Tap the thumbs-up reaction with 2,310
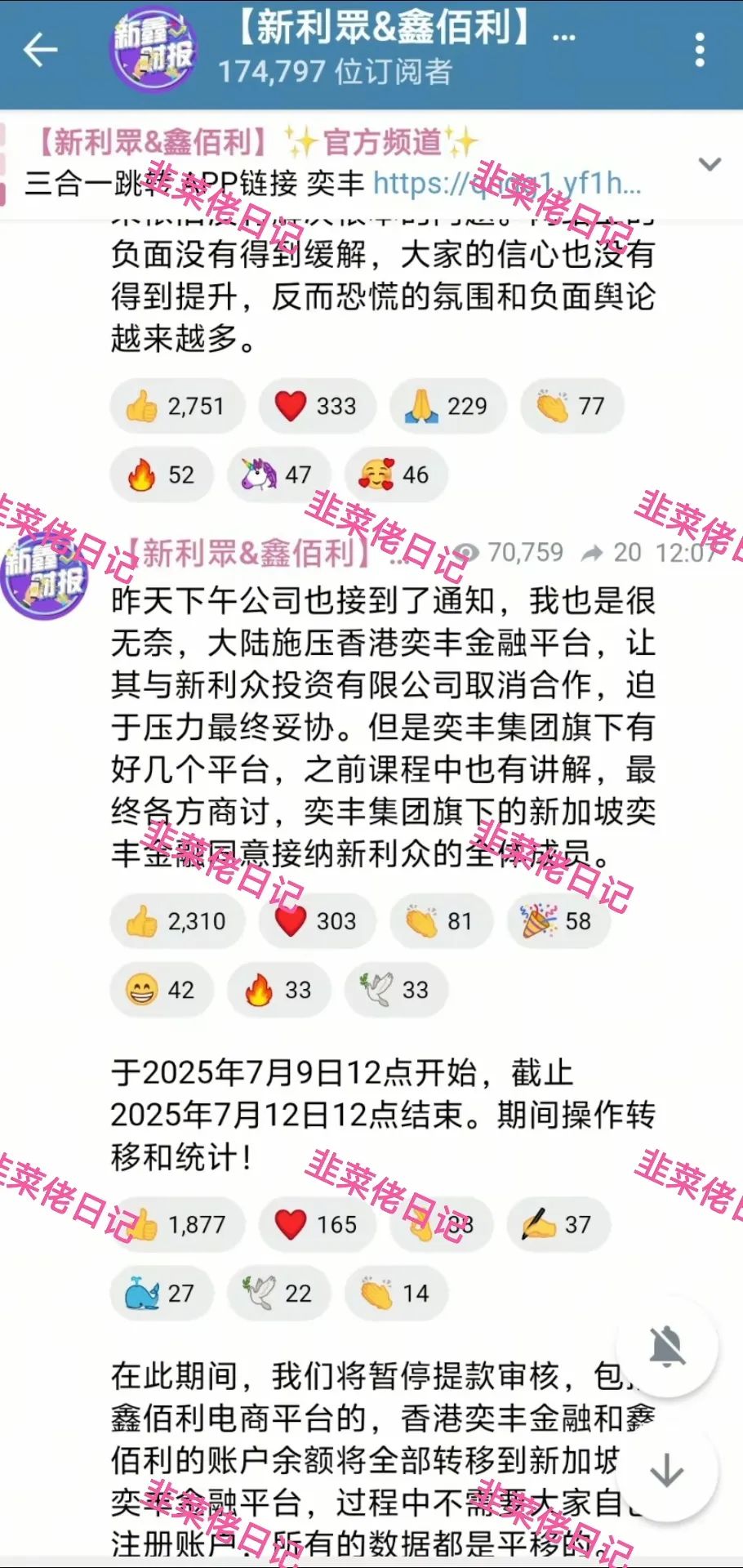Screen dimensions: 743x1568 176,921
